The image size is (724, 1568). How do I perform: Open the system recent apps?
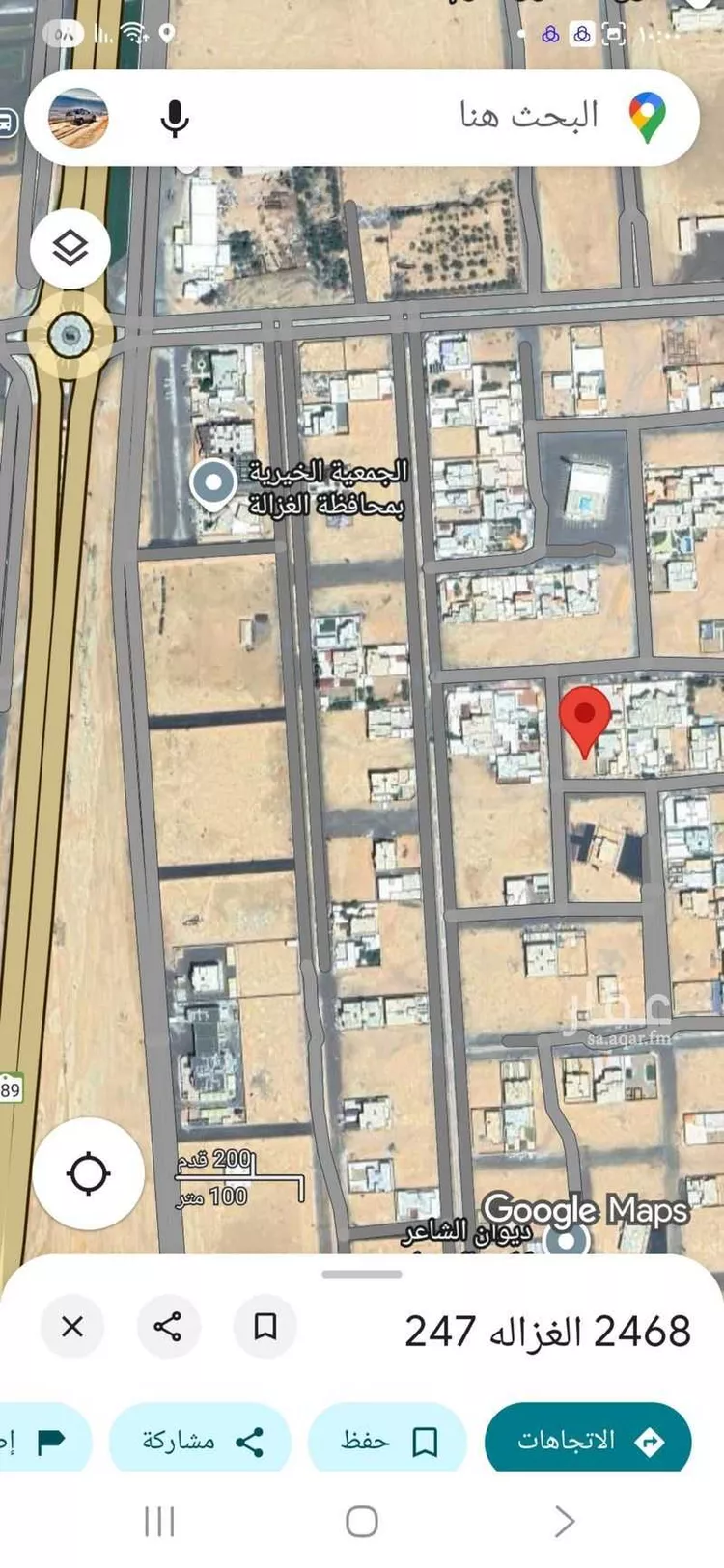point(159,1522)
